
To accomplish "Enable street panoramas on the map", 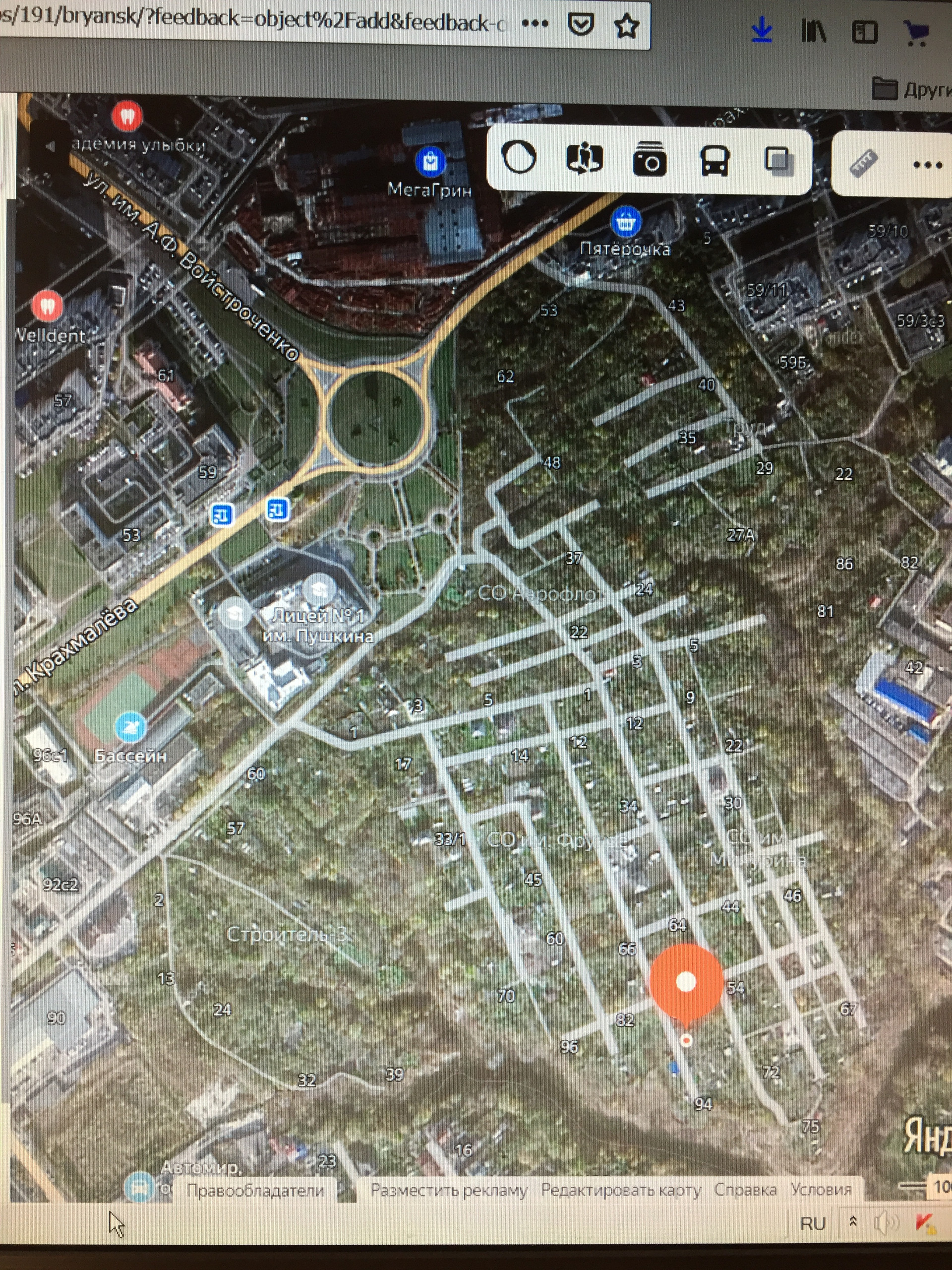I will pyautogui.click(x=584, y=159).
